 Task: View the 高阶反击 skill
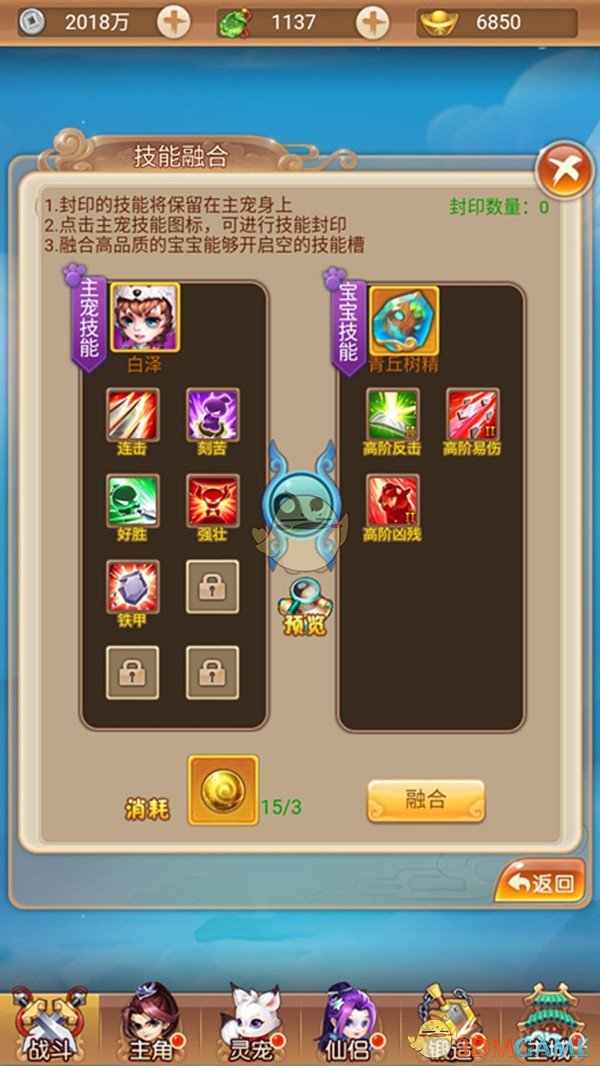(x=393, y=415)
